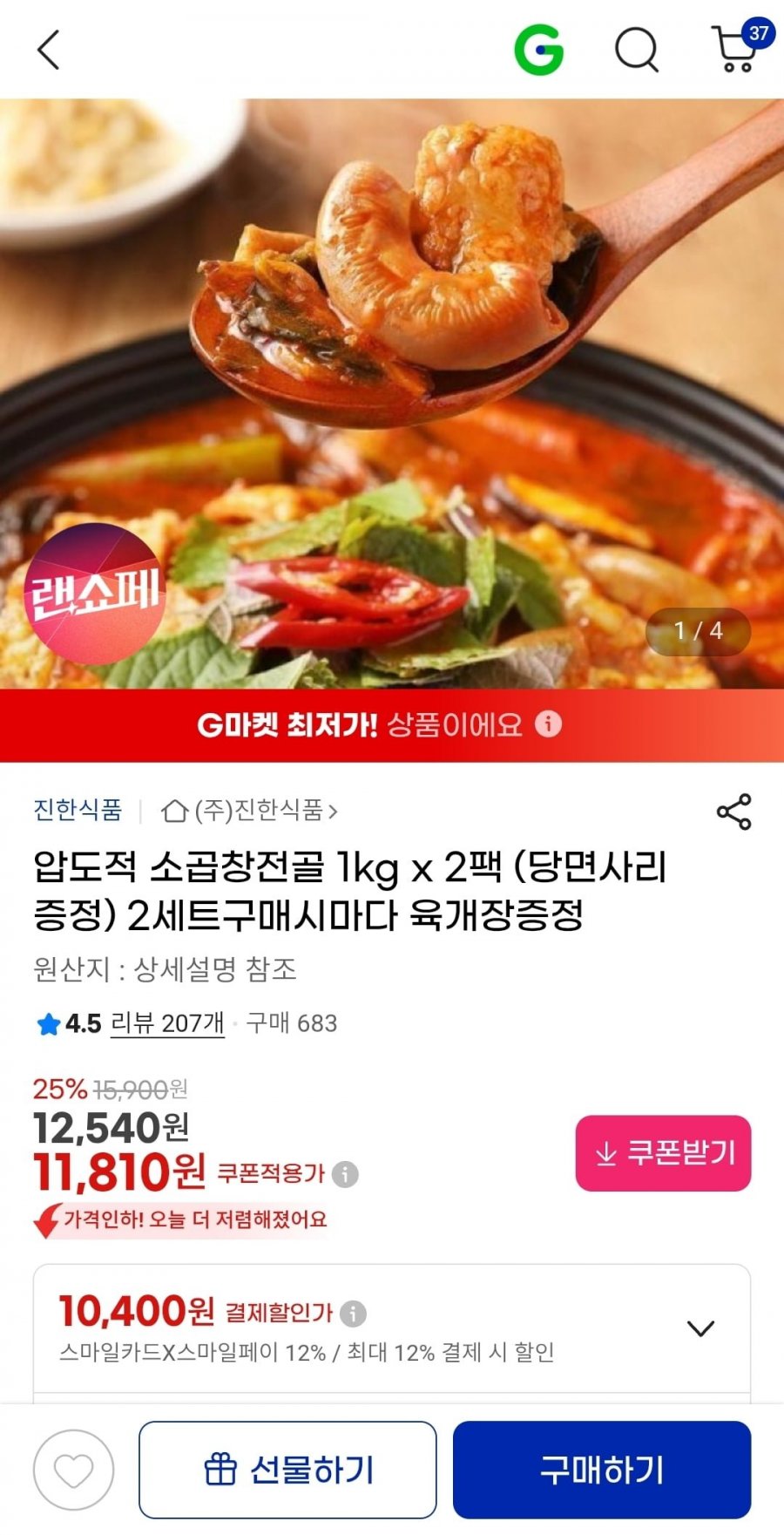The height and width of the screenshot is (1535, 784).
Task: Open the 쿠폰받기 coupon dropdown button
Action: (661, 1152)
